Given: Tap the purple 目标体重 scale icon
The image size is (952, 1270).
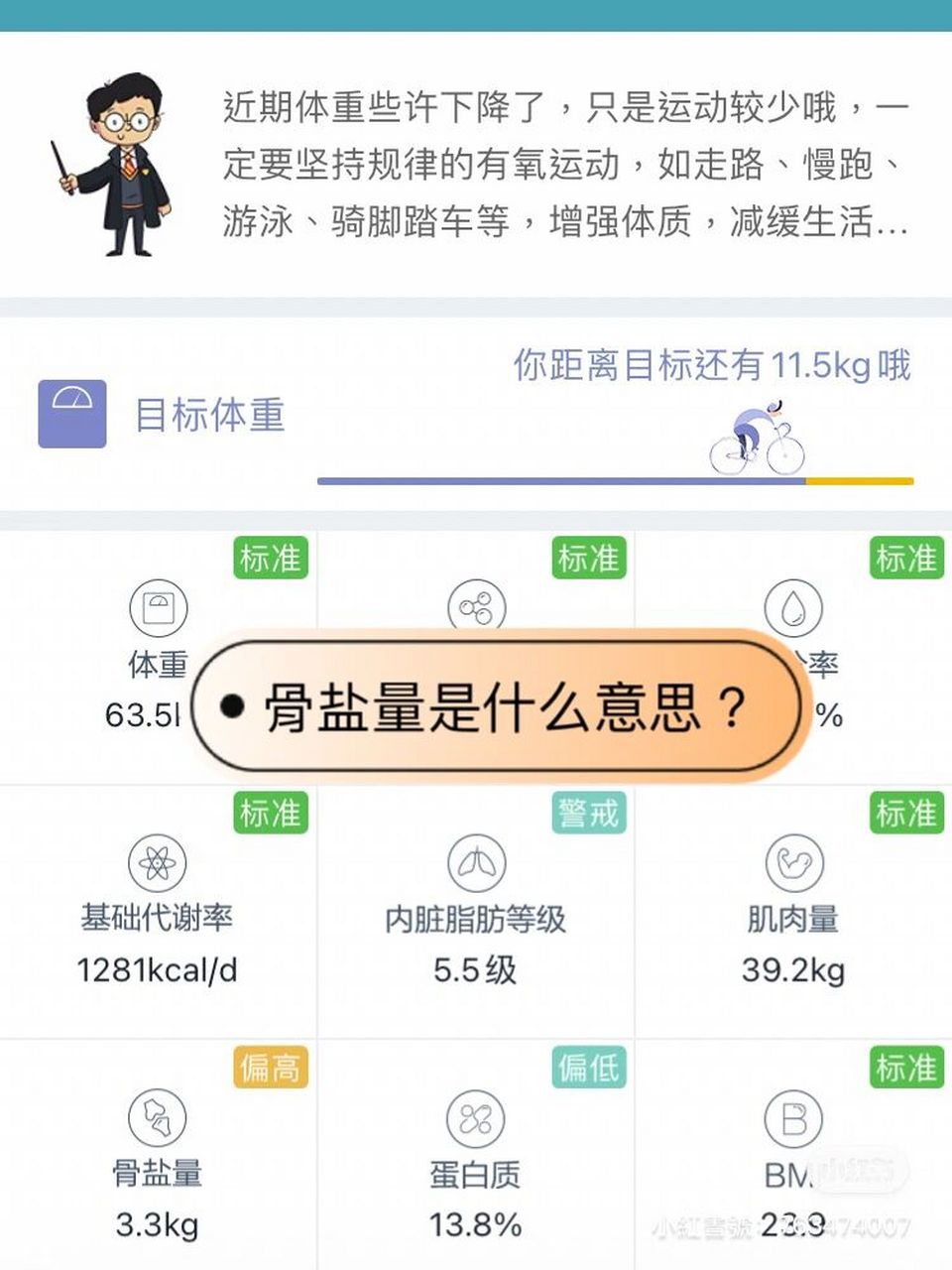Looking at the screenshot, I should coord(71,416).
